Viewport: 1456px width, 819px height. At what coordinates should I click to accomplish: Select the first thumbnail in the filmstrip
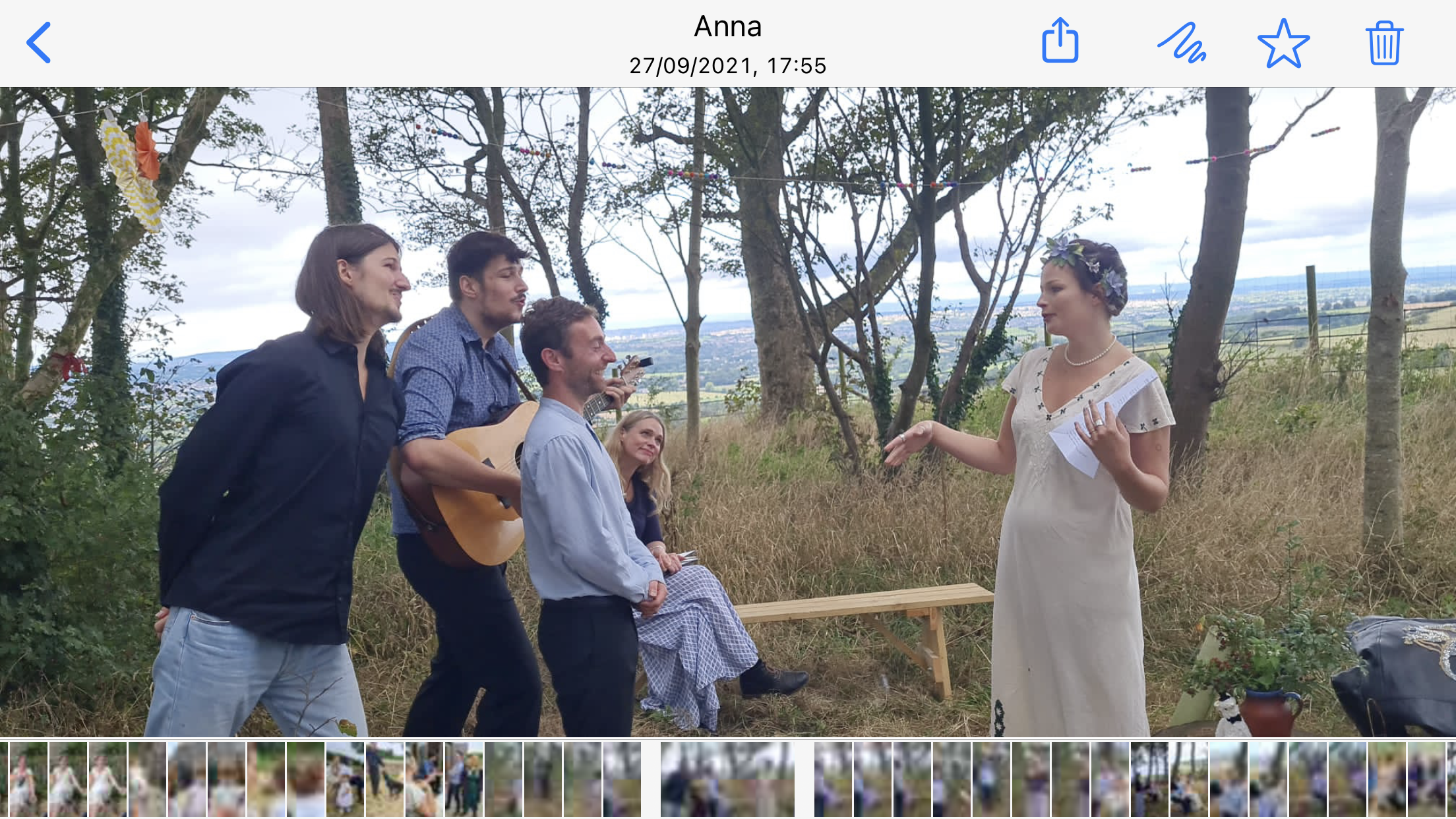(x=4, y=779)
